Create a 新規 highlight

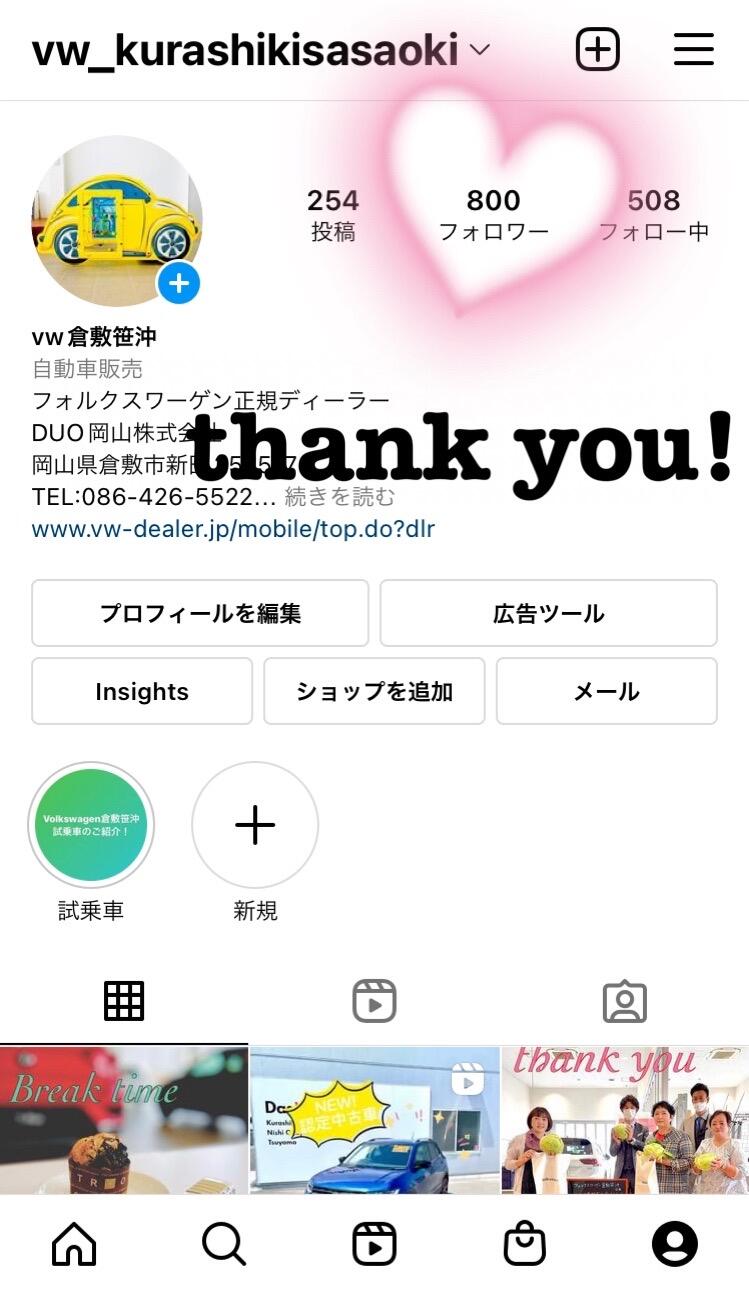pyautogui.click(x=255, y=825)
